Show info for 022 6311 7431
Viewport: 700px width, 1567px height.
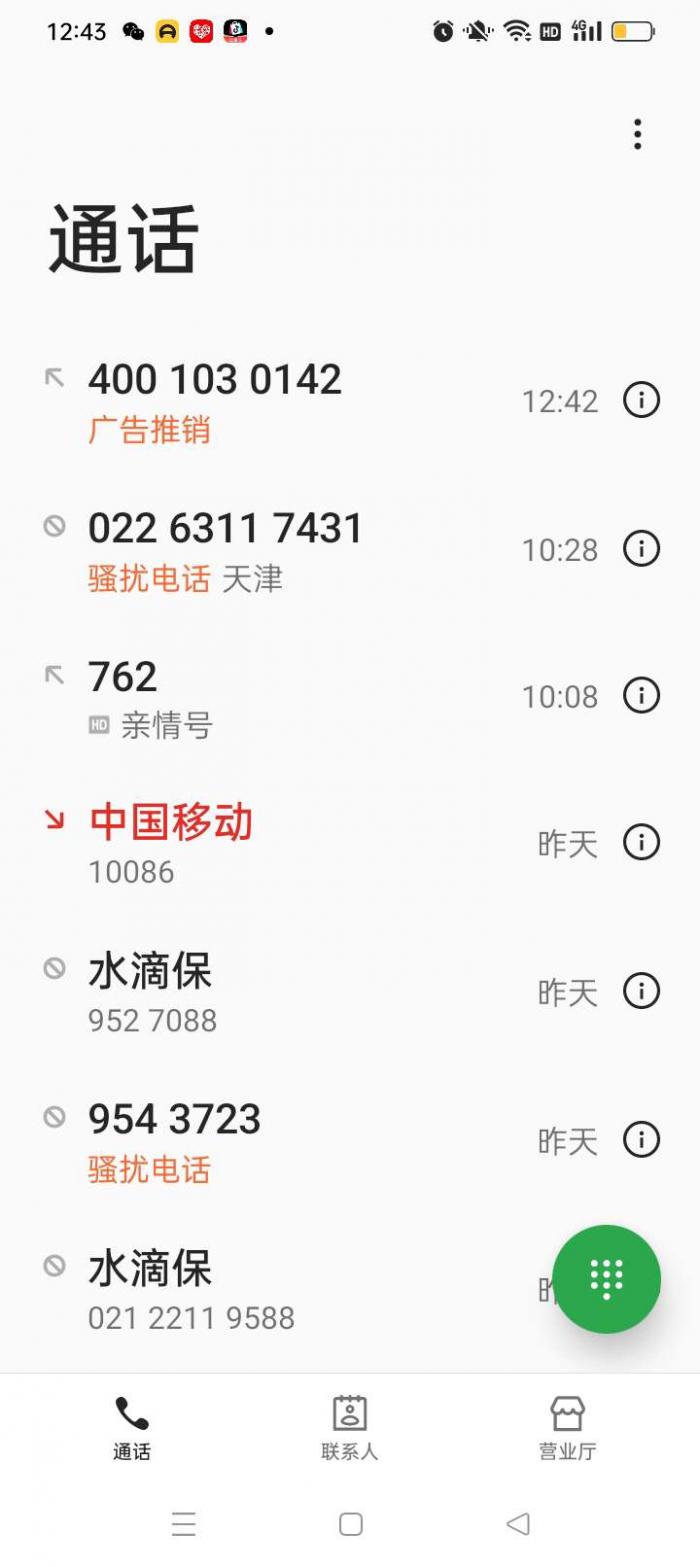(x=641, y=548)
